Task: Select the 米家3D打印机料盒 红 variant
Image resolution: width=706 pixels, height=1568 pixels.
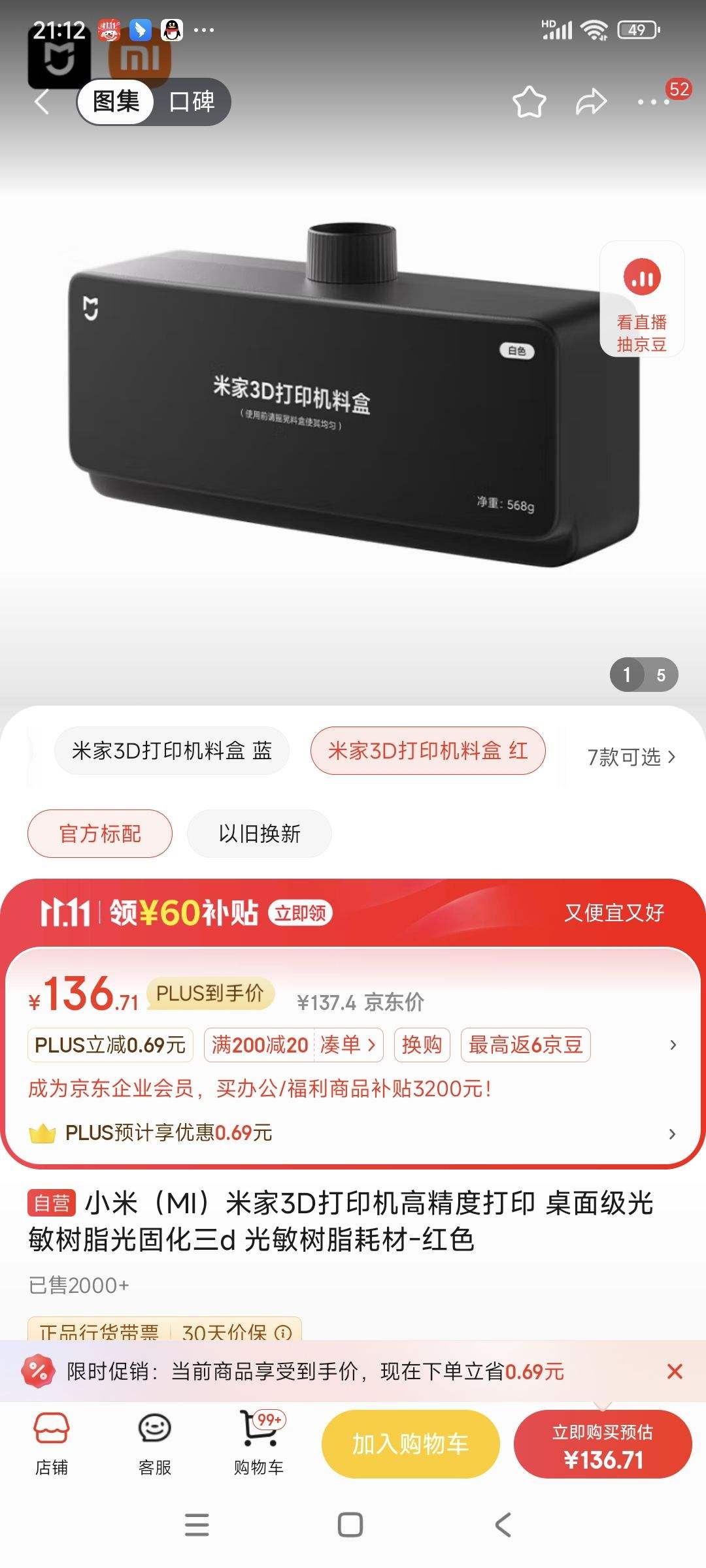Action: tap(428, 751)
